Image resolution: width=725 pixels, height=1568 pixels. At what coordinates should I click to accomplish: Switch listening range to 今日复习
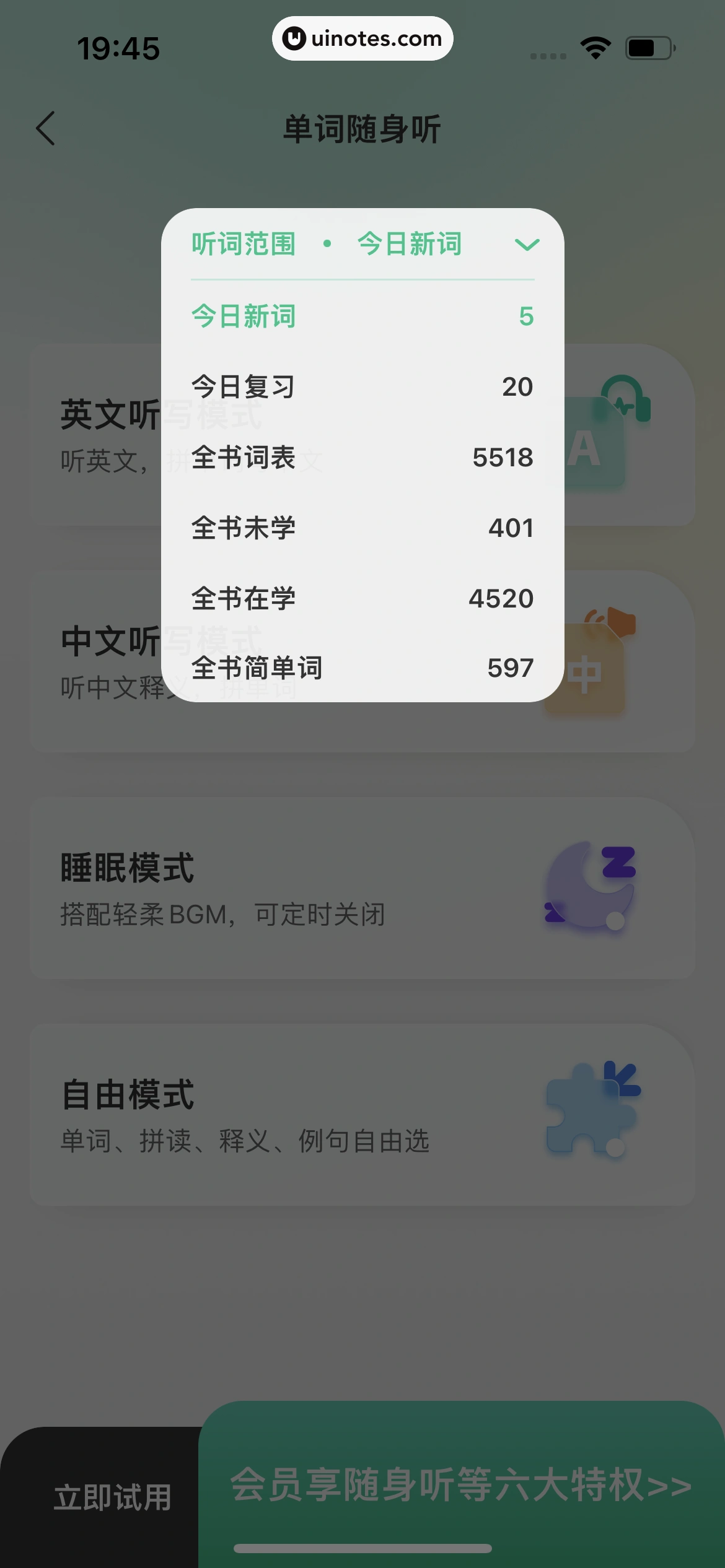pos(362,386)
